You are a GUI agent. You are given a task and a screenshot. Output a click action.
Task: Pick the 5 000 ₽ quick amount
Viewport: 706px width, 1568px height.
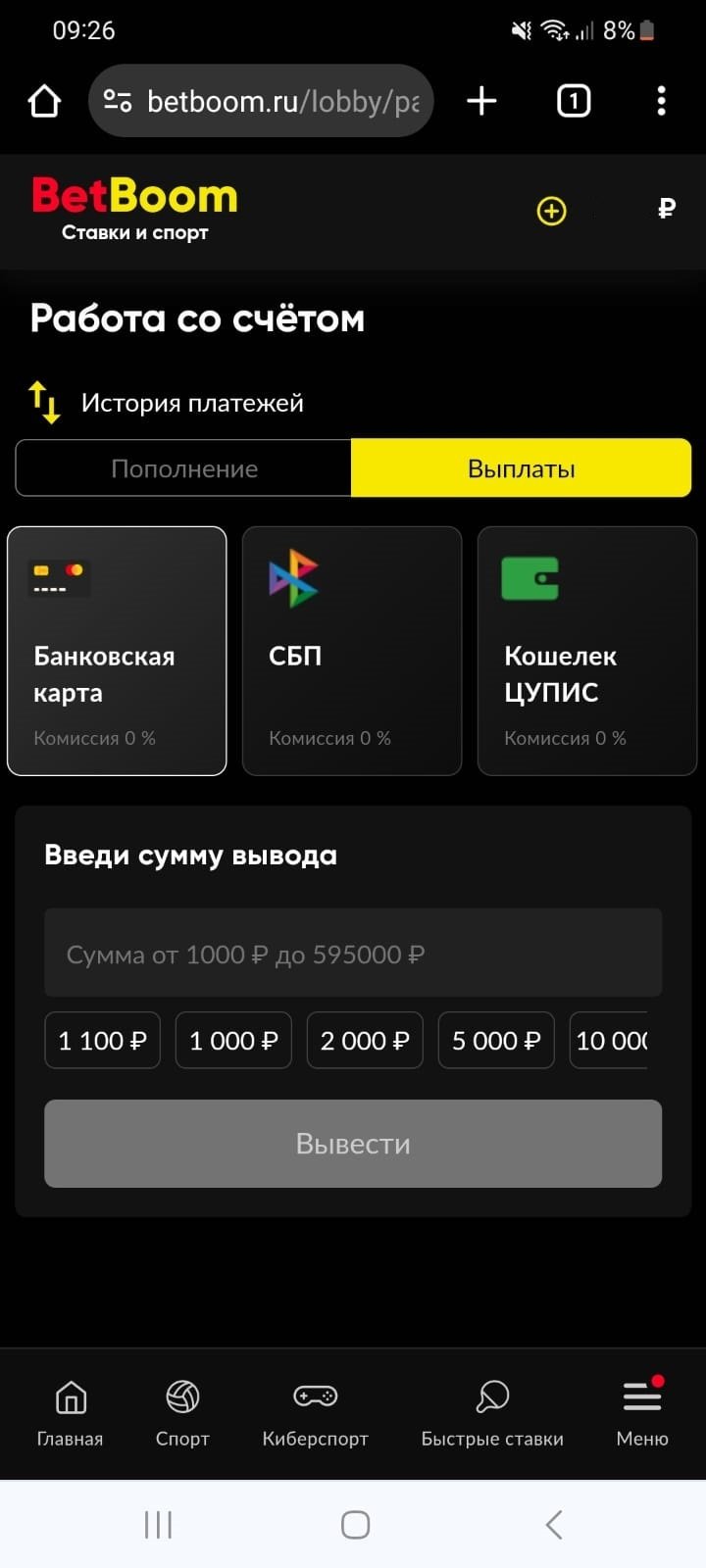click(x=496, y=1041)
